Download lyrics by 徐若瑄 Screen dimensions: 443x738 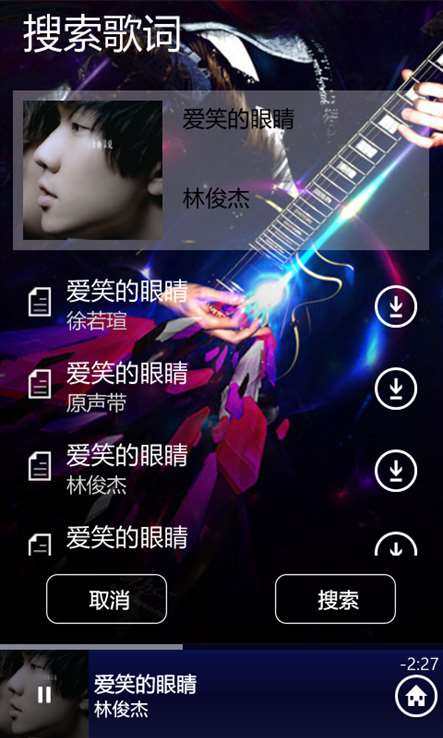tap(396, 306)
